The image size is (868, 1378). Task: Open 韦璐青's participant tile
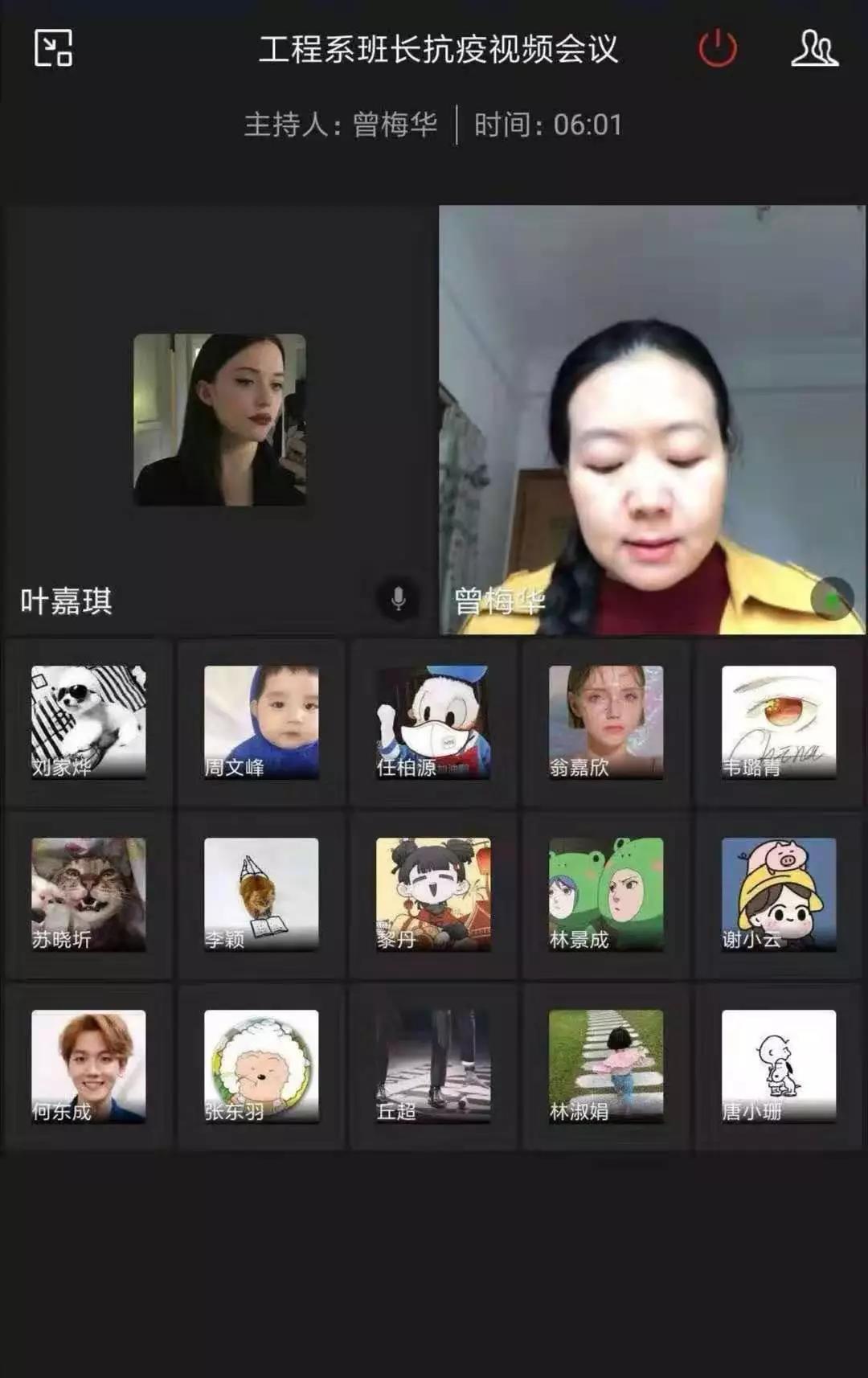778,722
